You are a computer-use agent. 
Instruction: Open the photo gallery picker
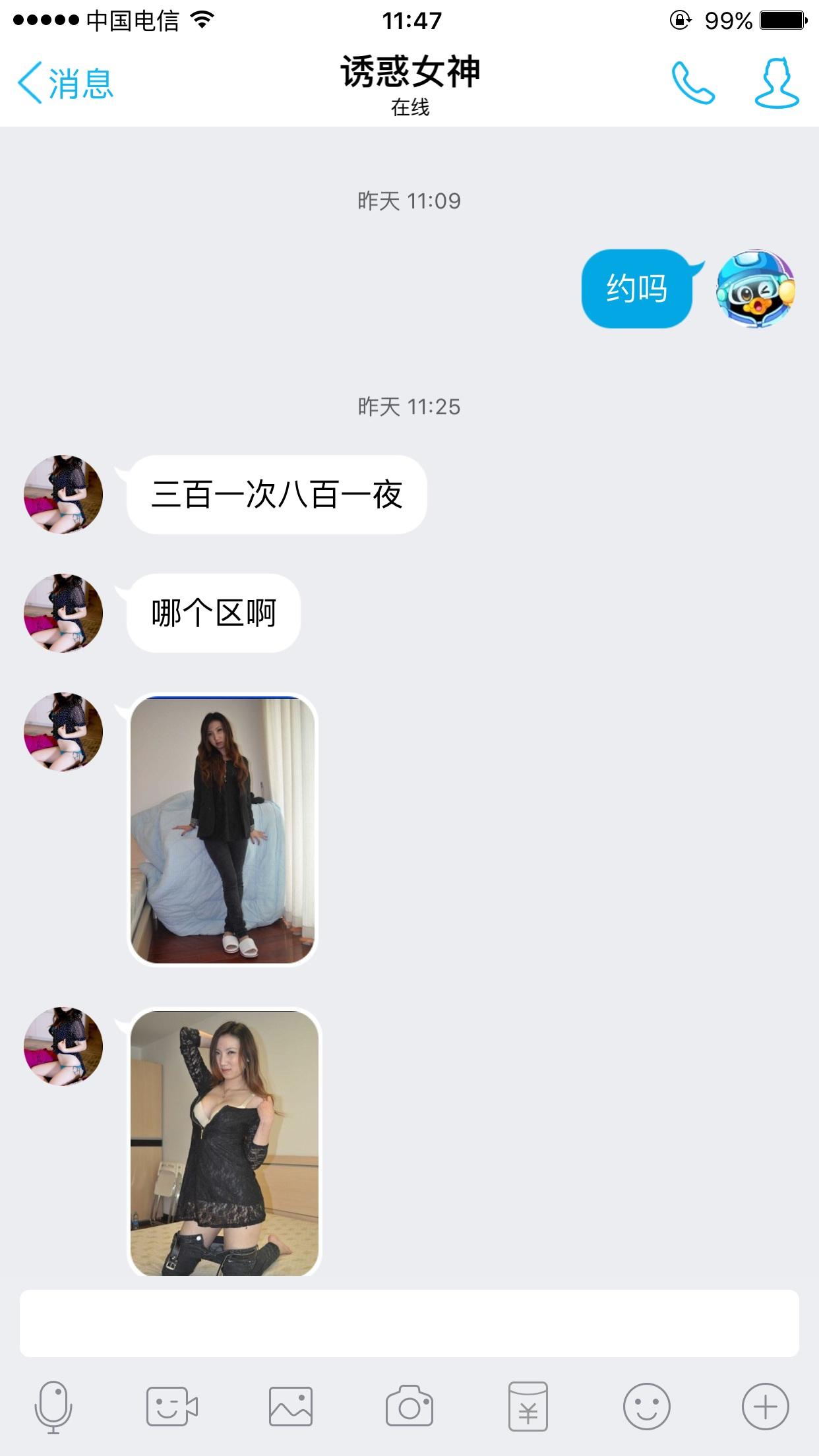point(290,1407)
